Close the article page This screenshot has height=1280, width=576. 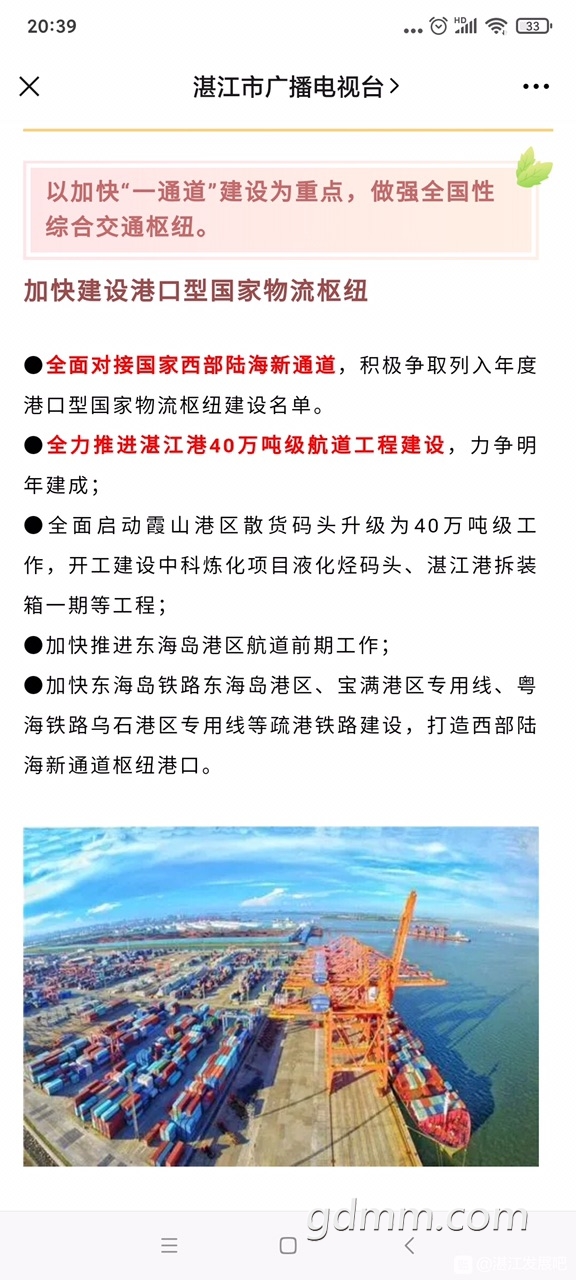coord(30,87)
